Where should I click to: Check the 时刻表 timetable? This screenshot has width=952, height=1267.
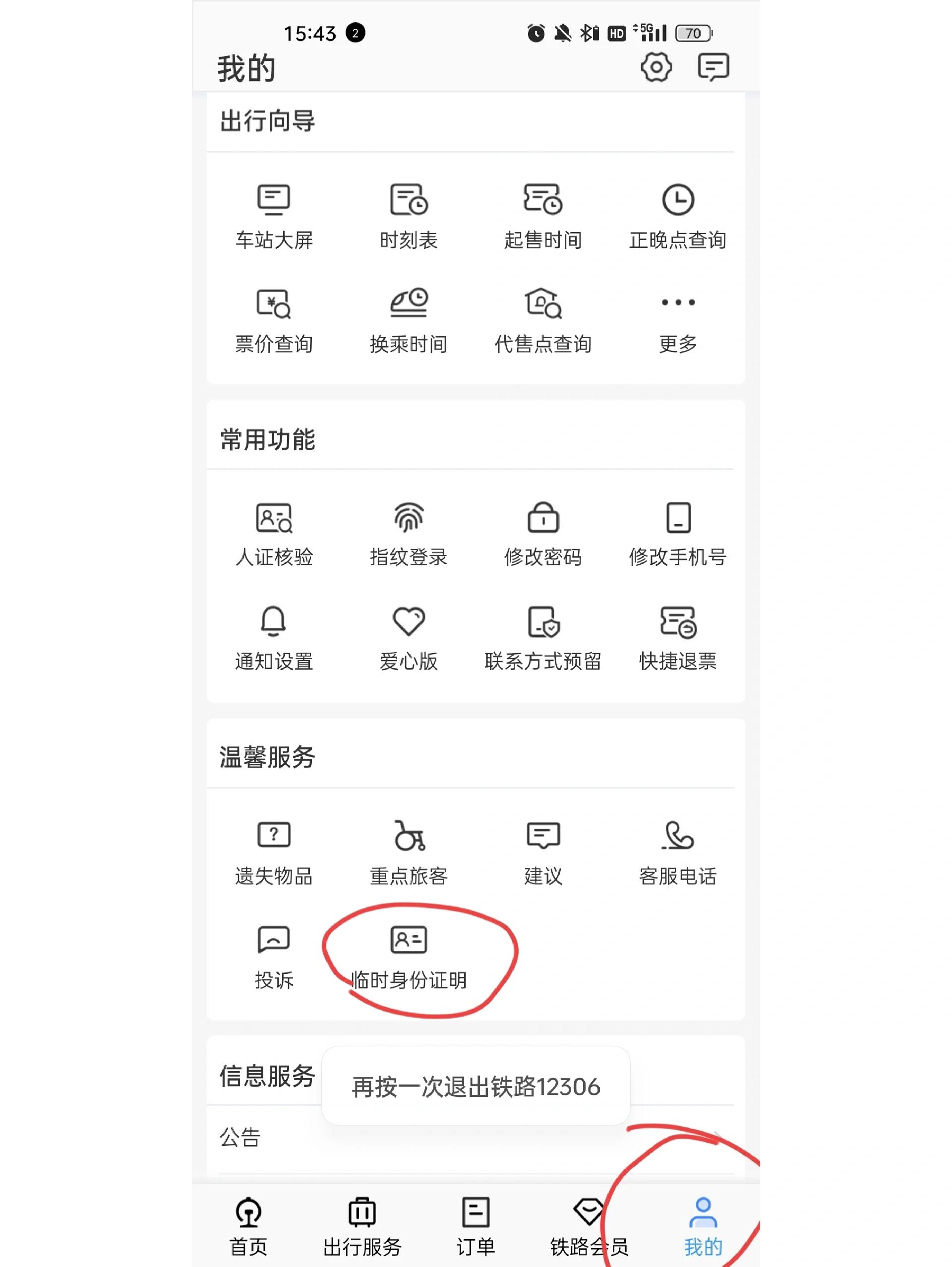409,215
